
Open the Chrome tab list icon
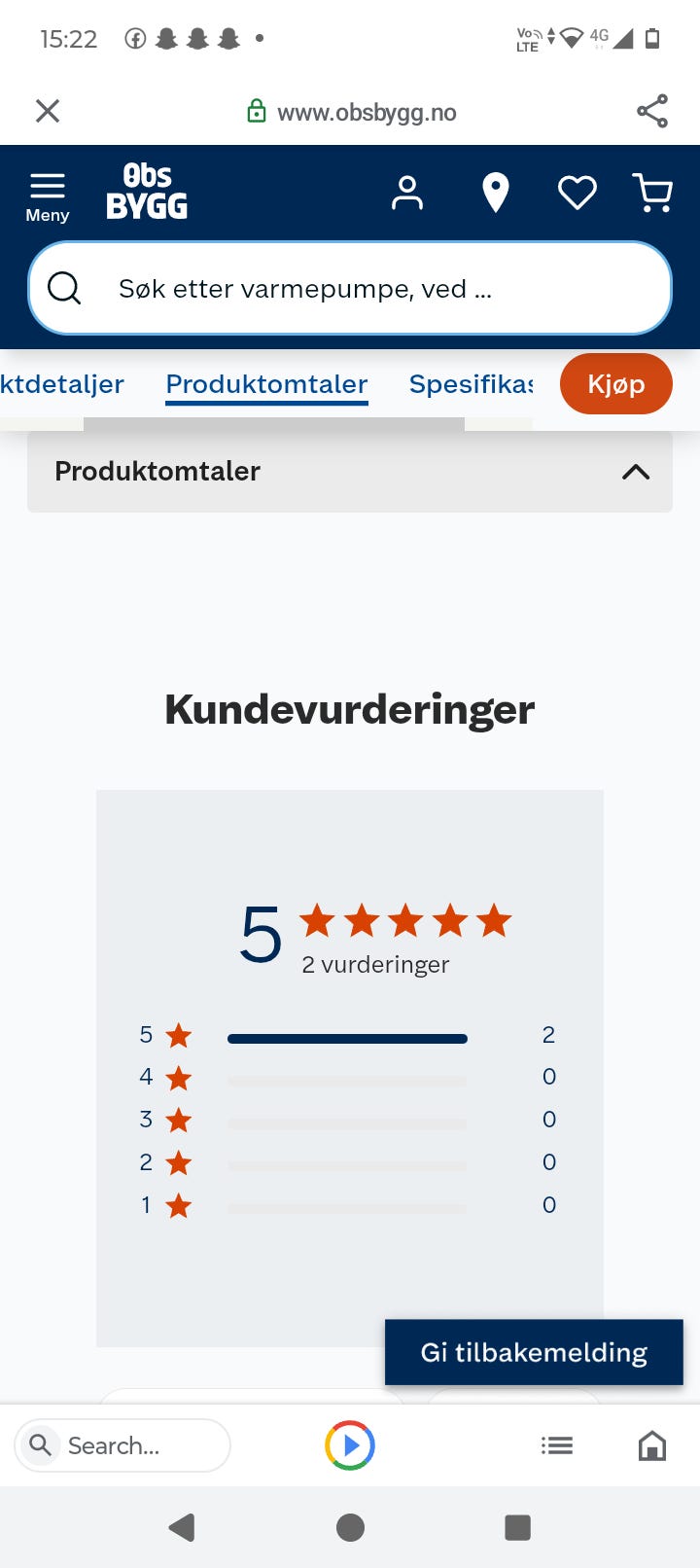(x=557, y=1445)
